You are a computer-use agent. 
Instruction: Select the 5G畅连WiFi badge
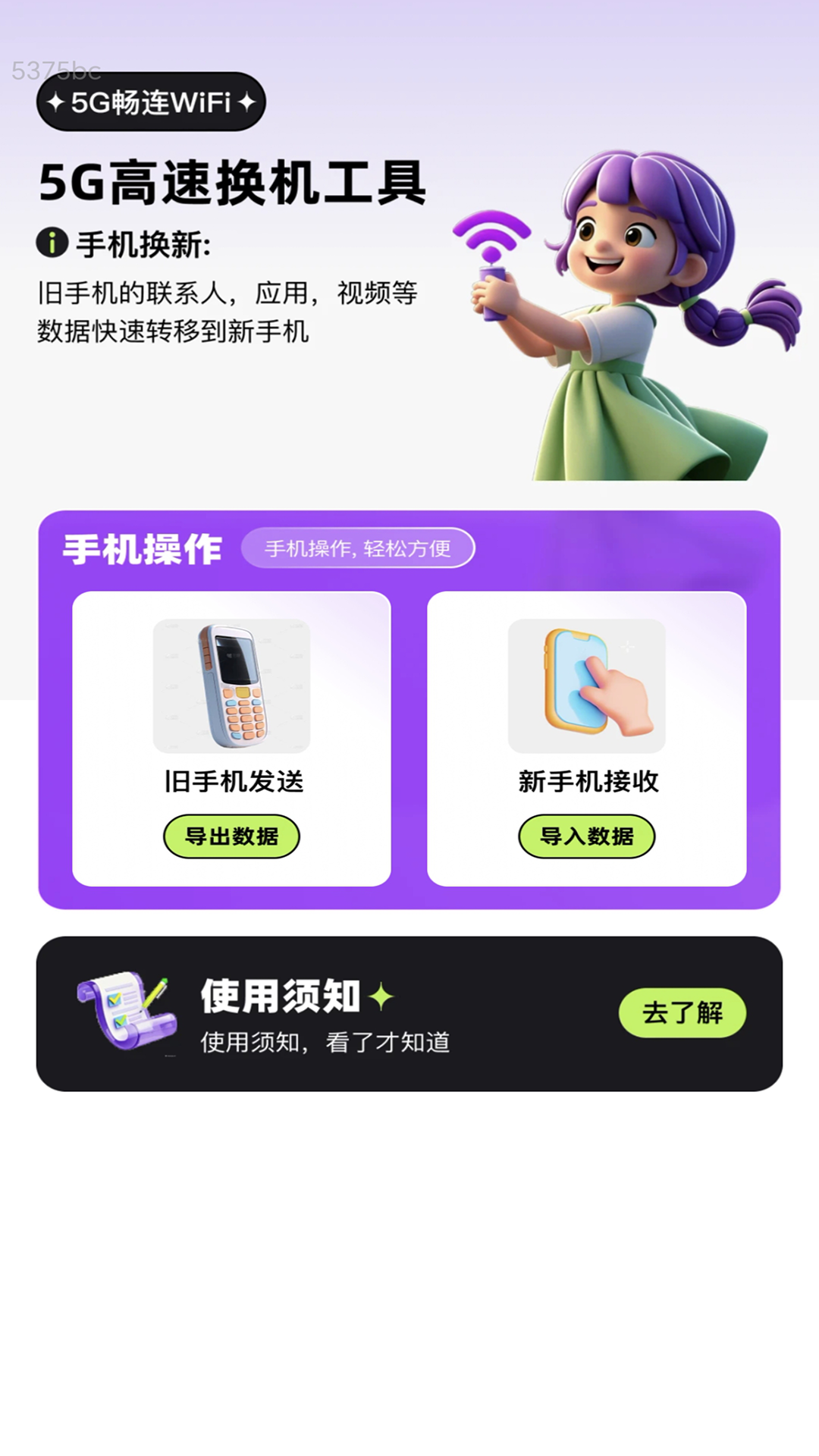(x=151, y=102)
